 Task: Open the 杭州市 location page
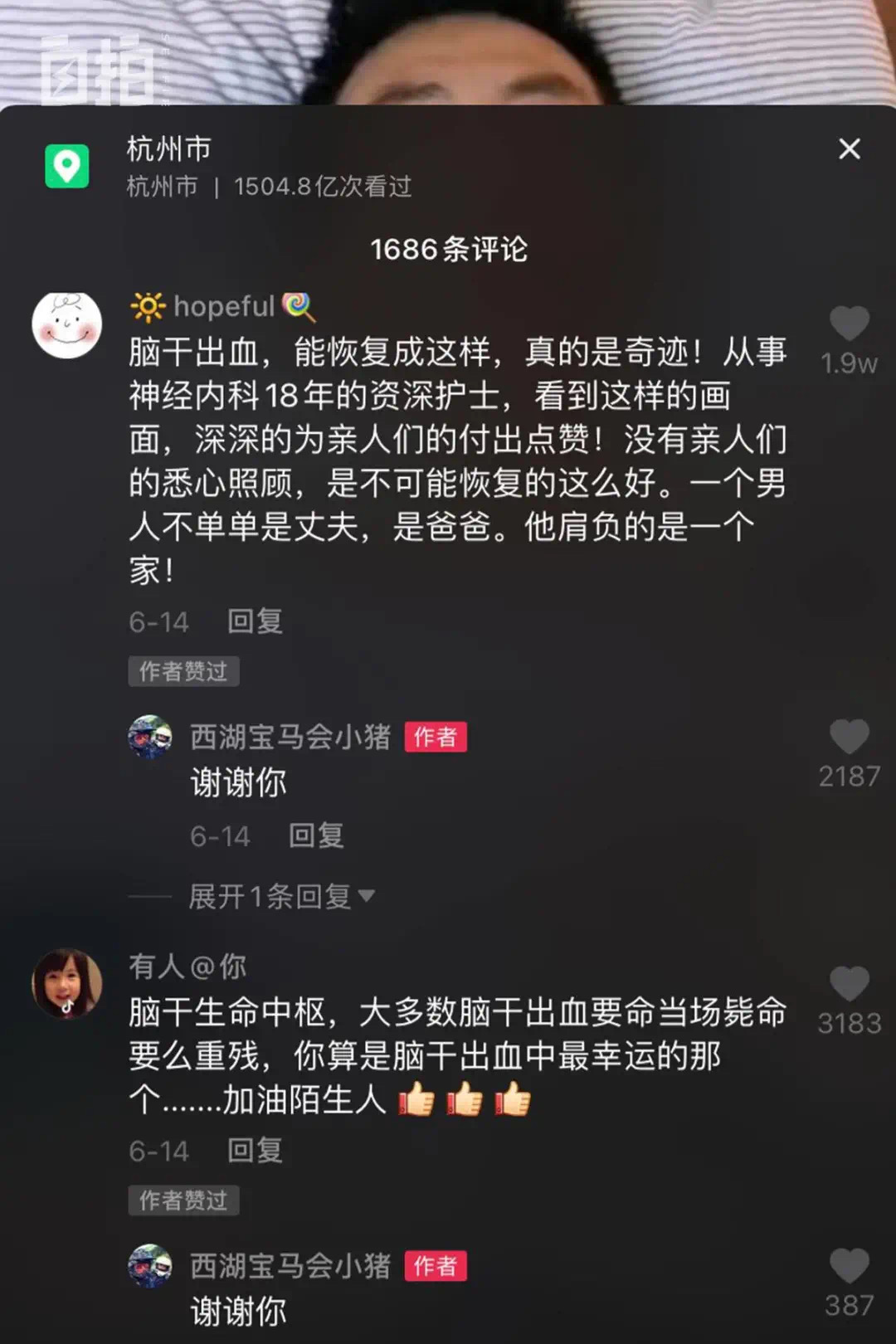(169, 150)
